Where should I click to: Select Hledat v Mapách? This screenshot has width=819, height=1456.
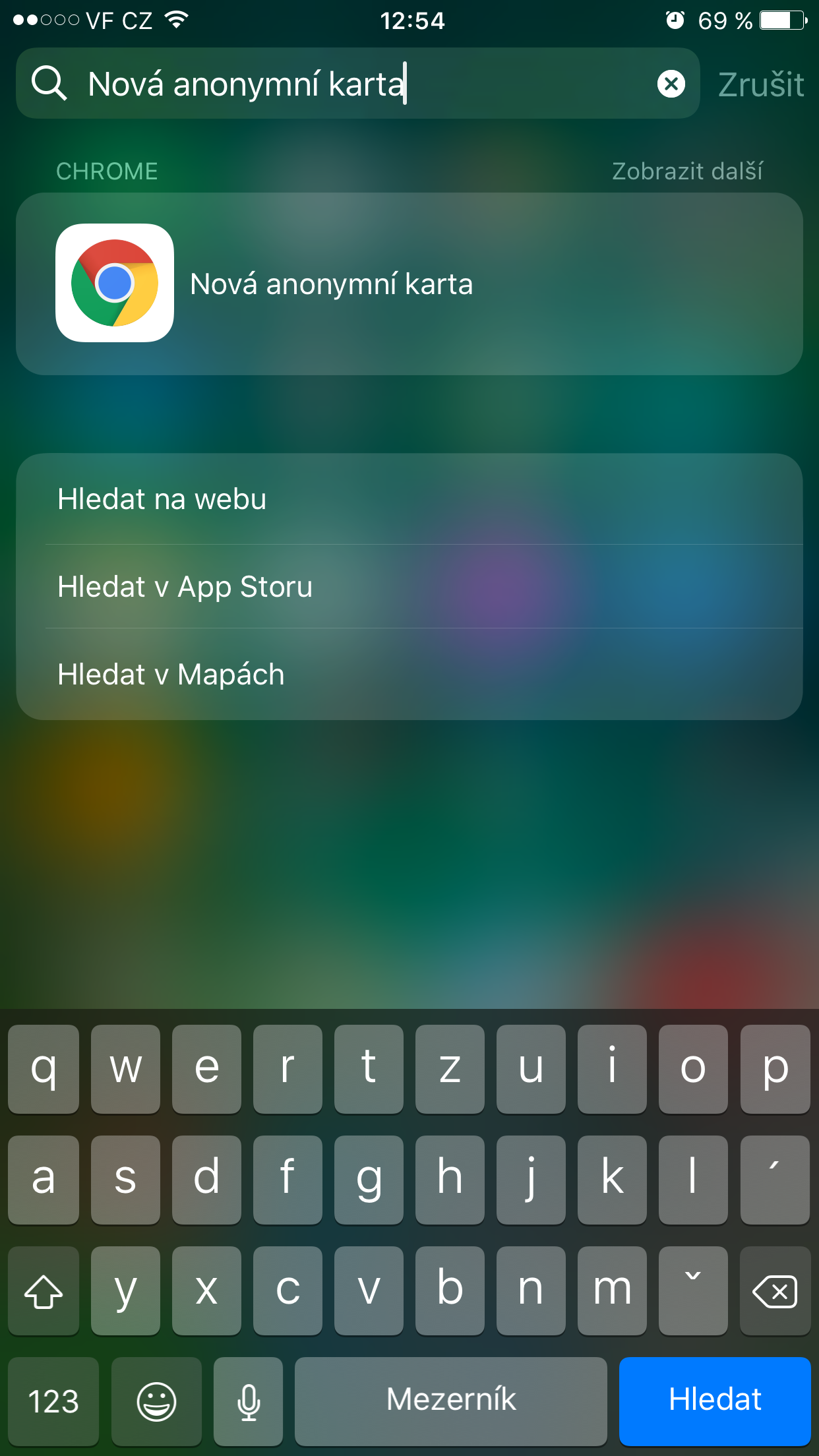tap(409, 675)
